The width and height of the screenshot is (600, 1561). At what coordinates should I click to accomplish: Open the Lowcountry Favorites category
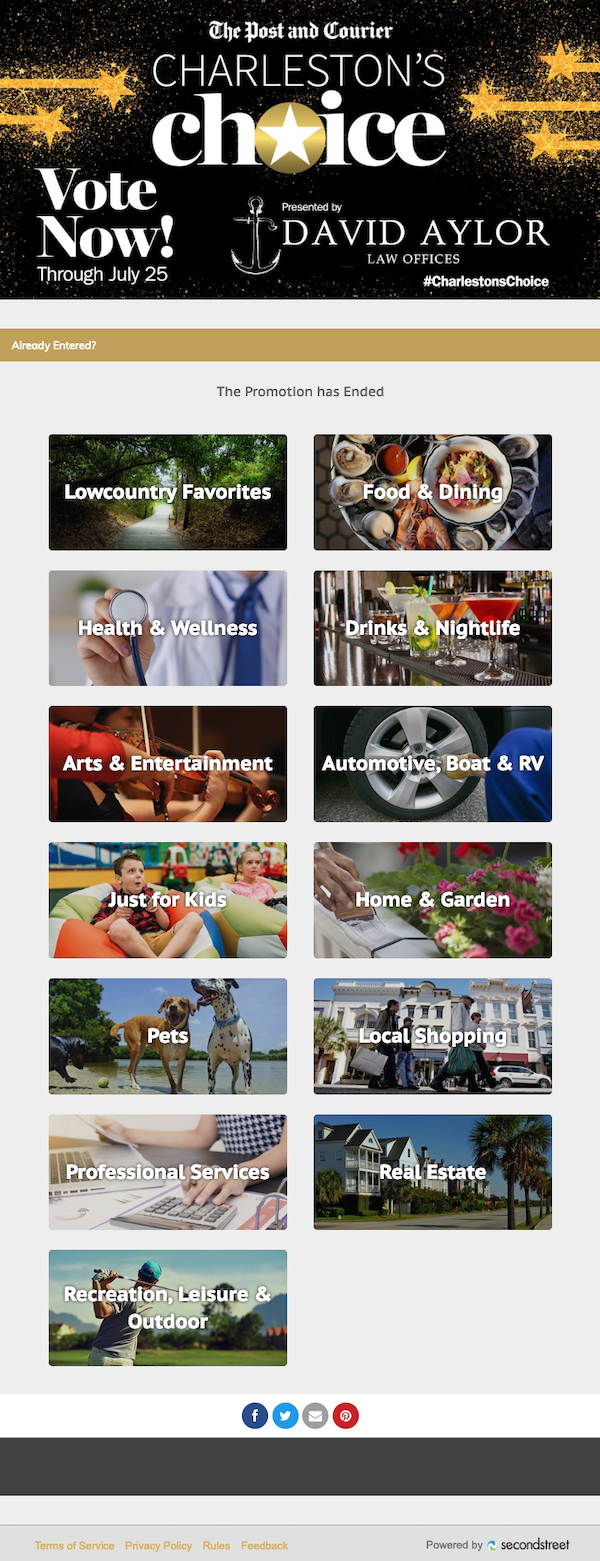coord(168,492)
